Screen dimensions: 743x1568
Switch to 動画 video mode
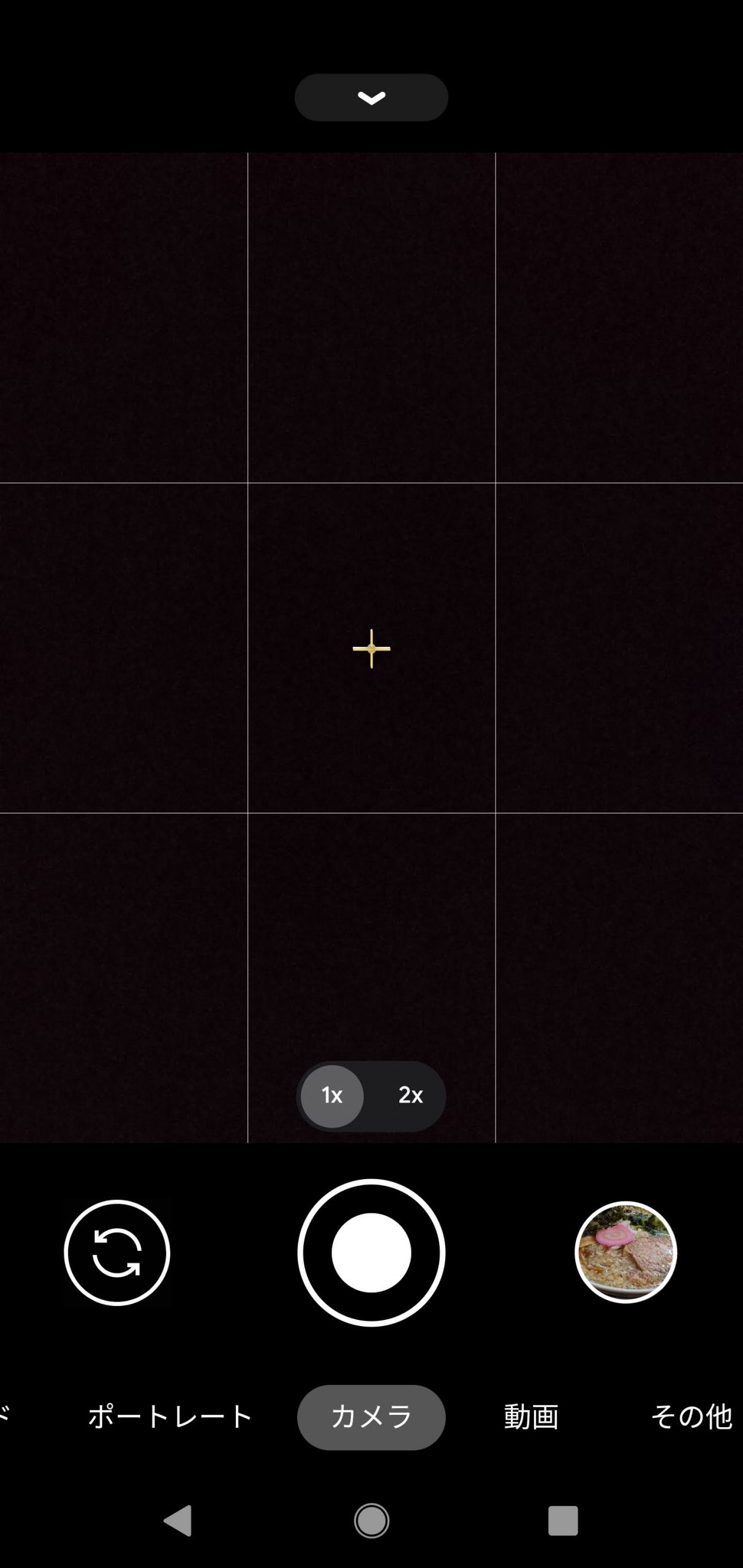click(531, 1417)
